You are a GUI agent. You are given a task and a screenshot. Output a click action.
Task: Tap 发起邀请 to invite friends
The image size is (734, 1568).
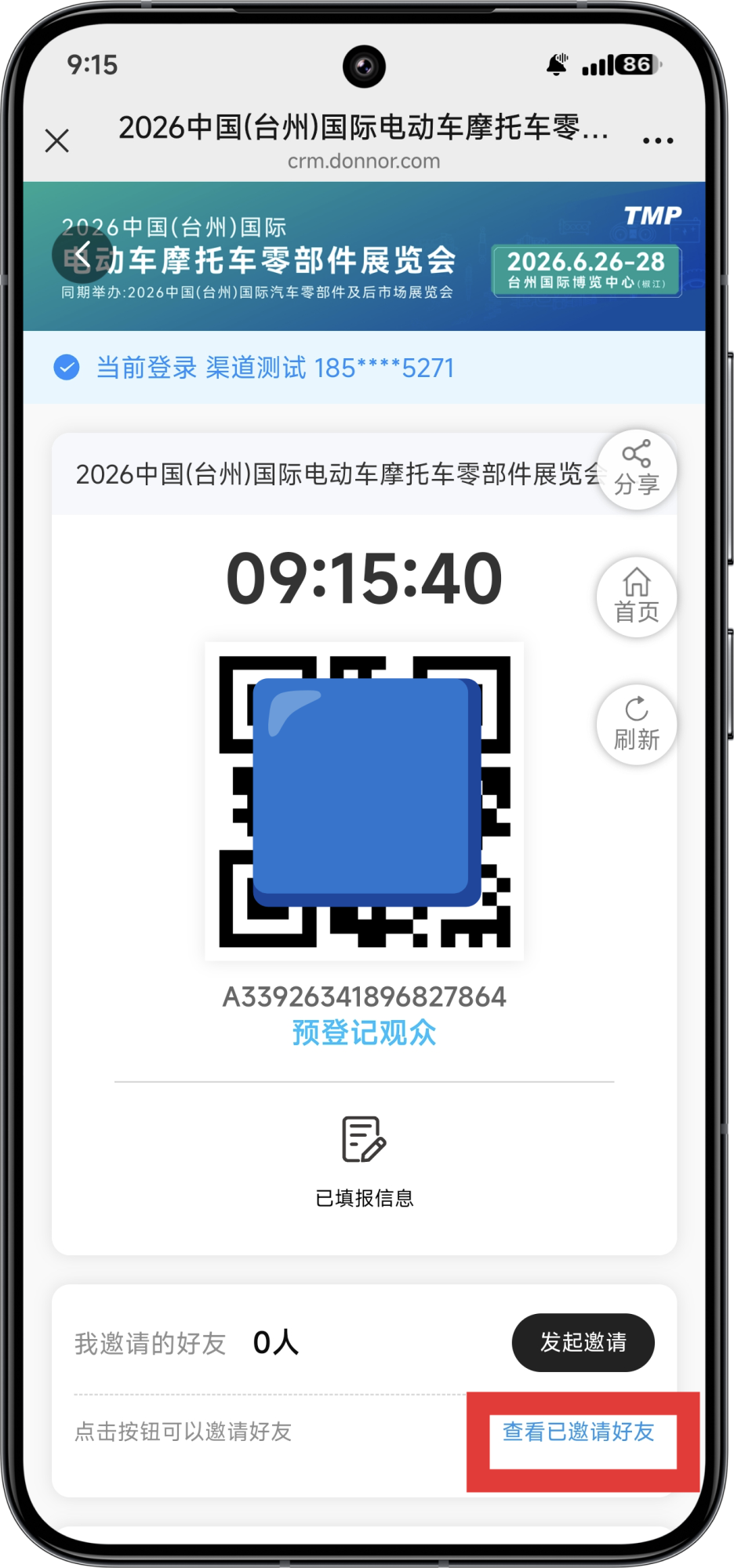[583, 1342]
